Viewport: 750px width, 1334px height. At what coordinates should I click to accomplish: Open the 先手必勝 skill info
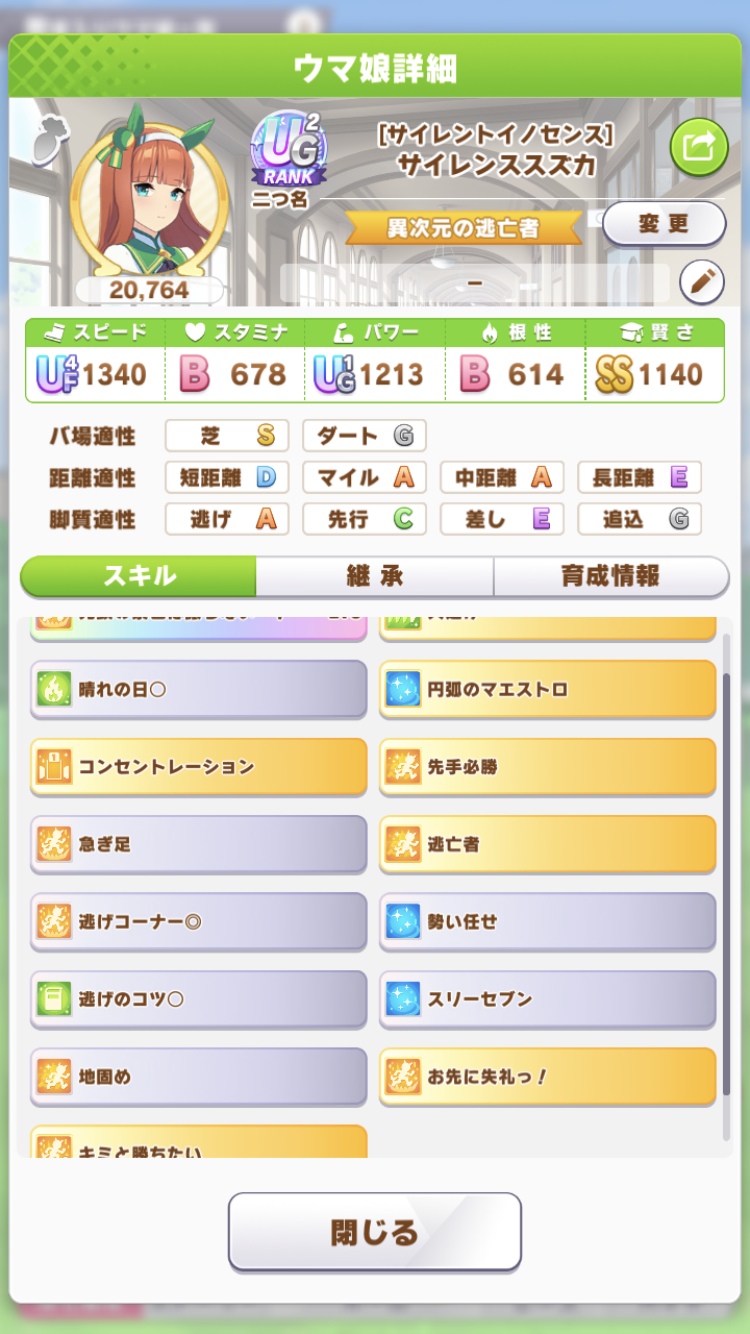pos(547,767)
